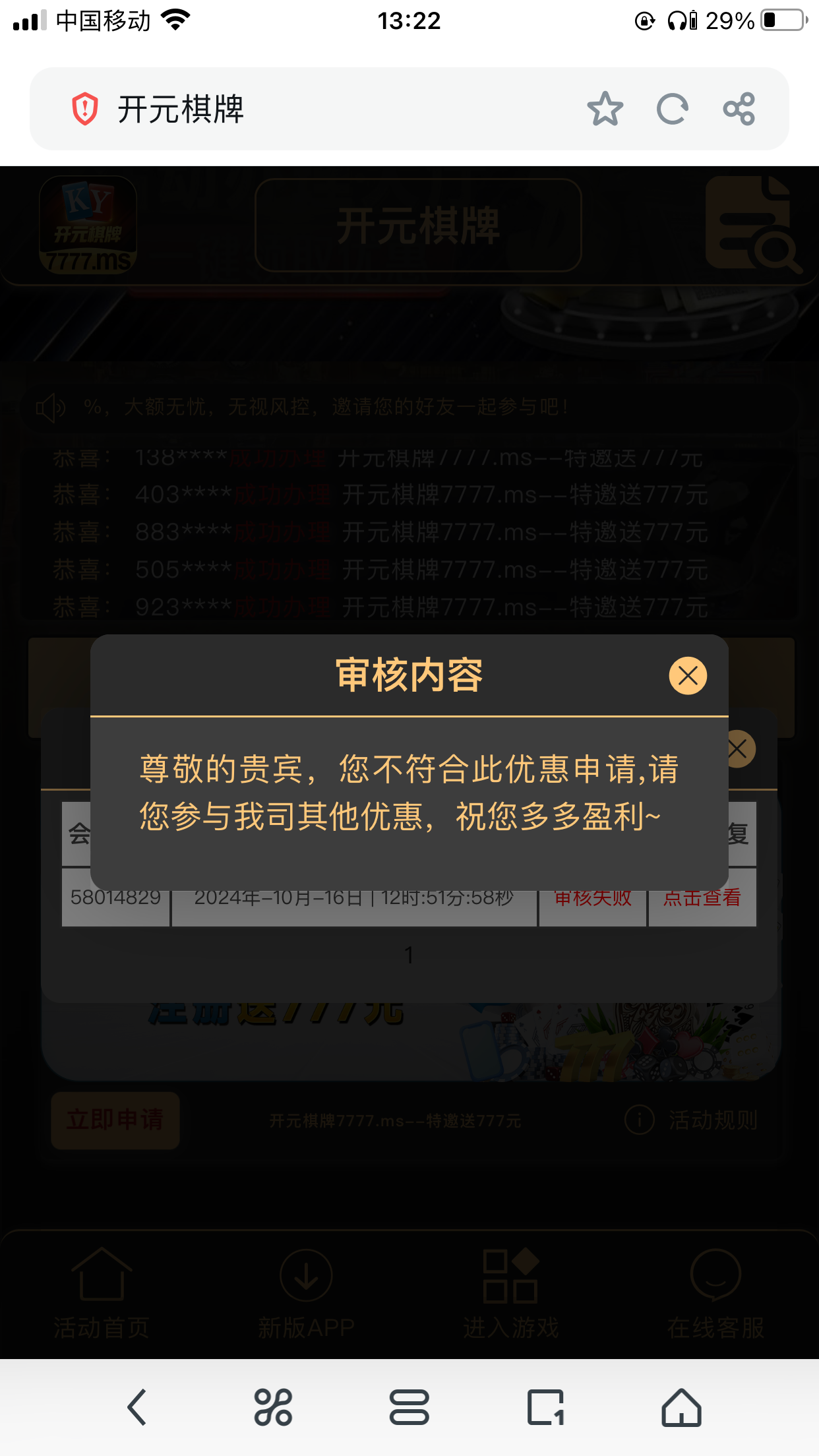Viewport: 819px width, 1456px height.
Task: Share this page
Action: [x=739, y=109]
